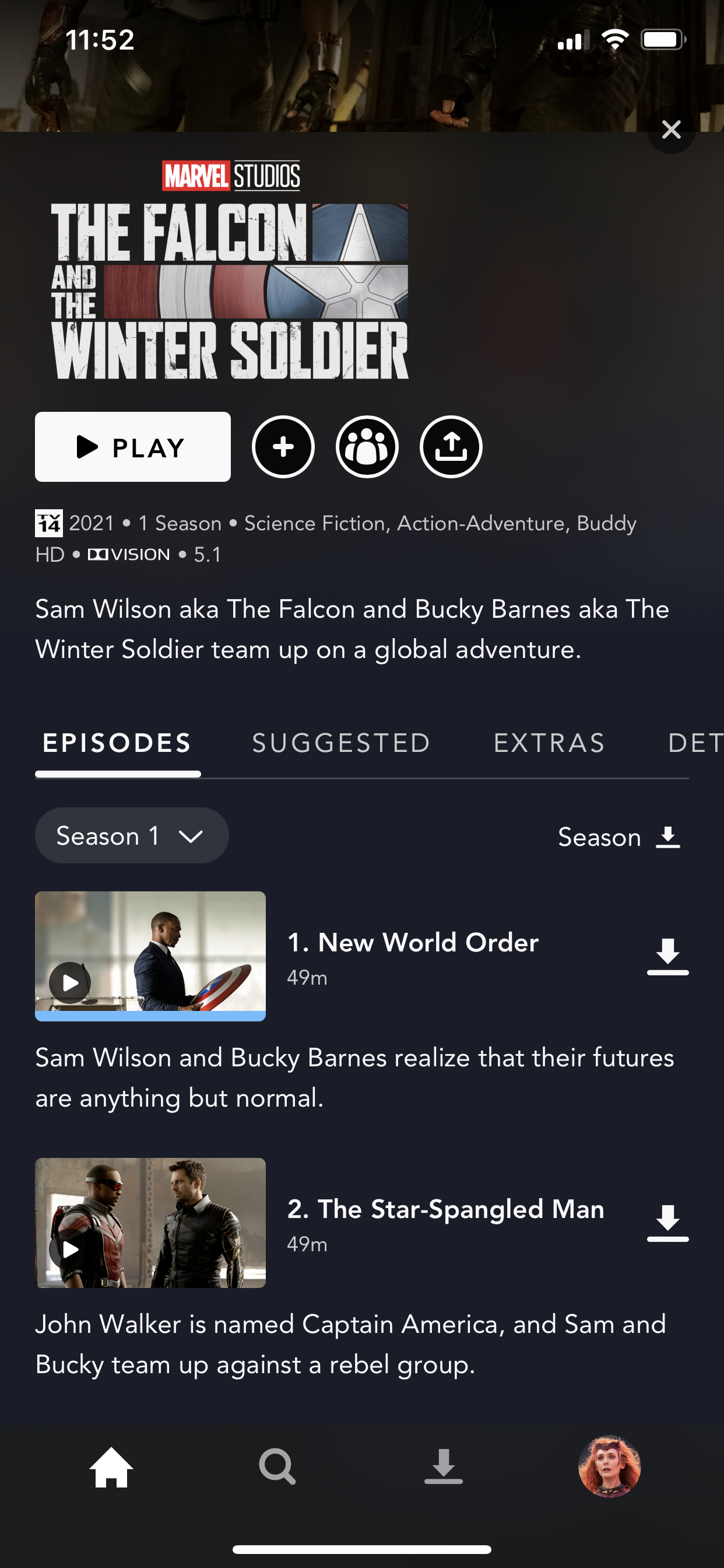Switch to the Extras tab
Image resolution: width=724 pixels, height=1568 pixels.
549,743
